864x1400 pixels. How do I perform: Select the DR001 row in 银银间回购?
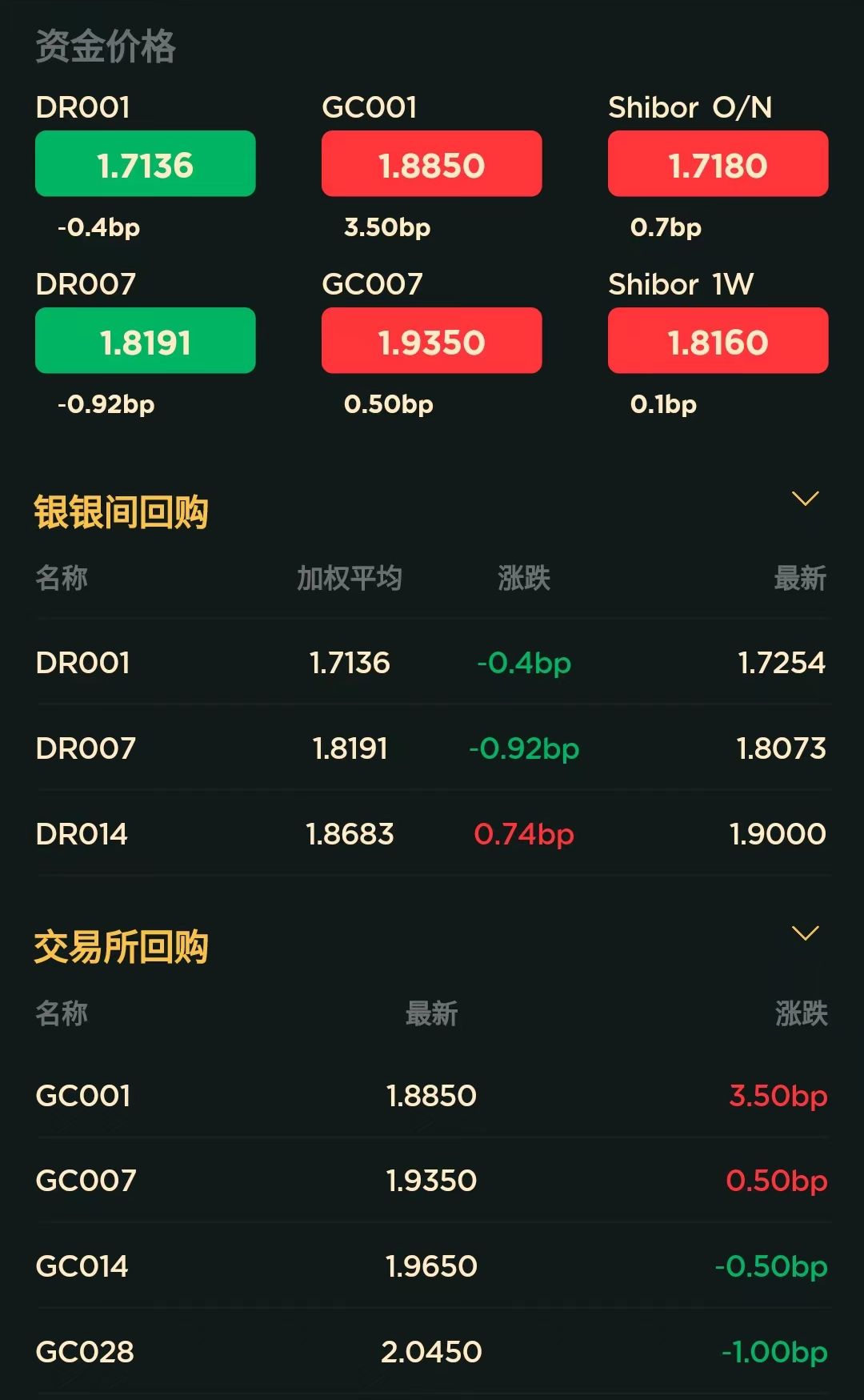pos(432,663)
